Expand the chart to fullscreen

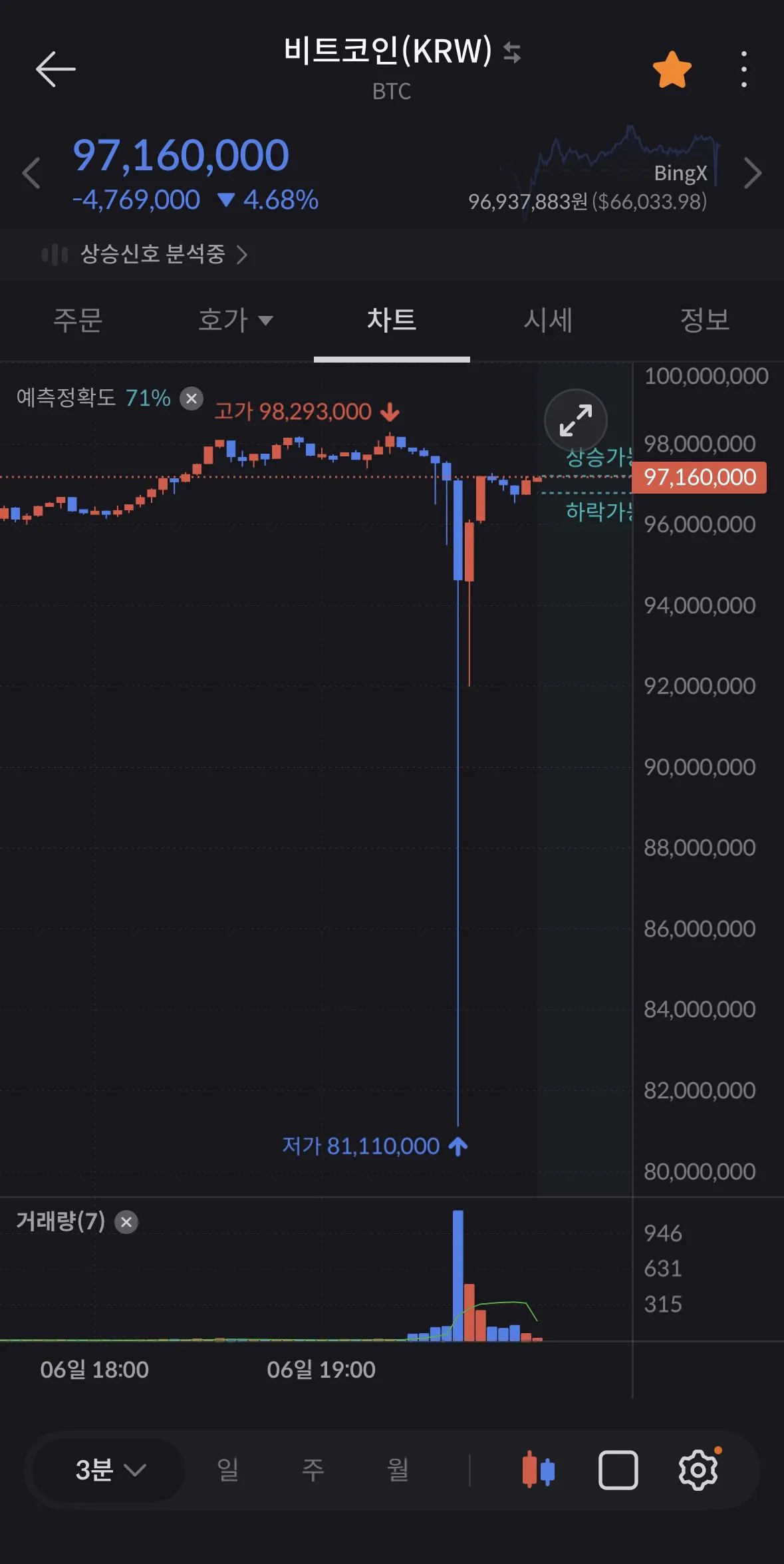point(575,420)
